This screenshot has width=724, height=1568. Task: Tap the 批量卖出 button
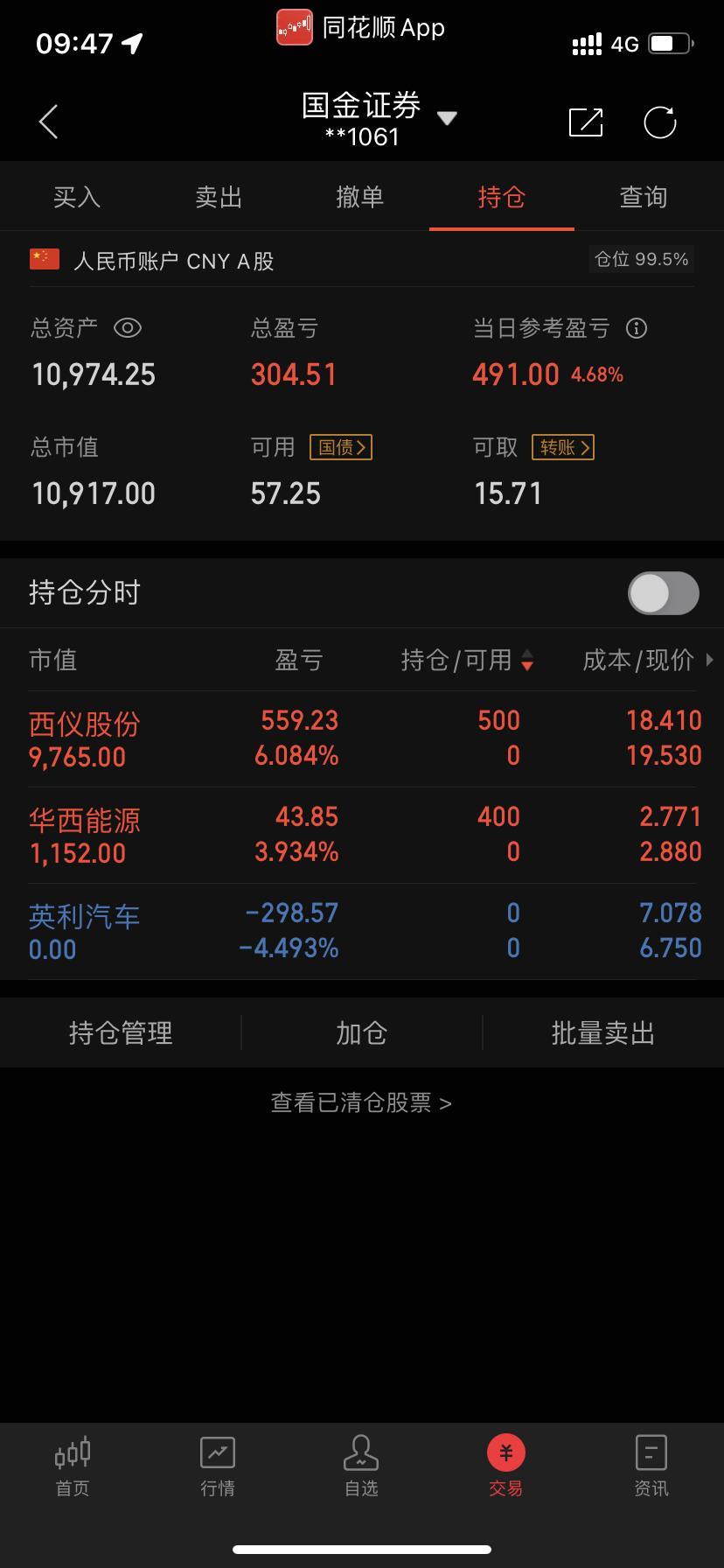point(603,1032)
